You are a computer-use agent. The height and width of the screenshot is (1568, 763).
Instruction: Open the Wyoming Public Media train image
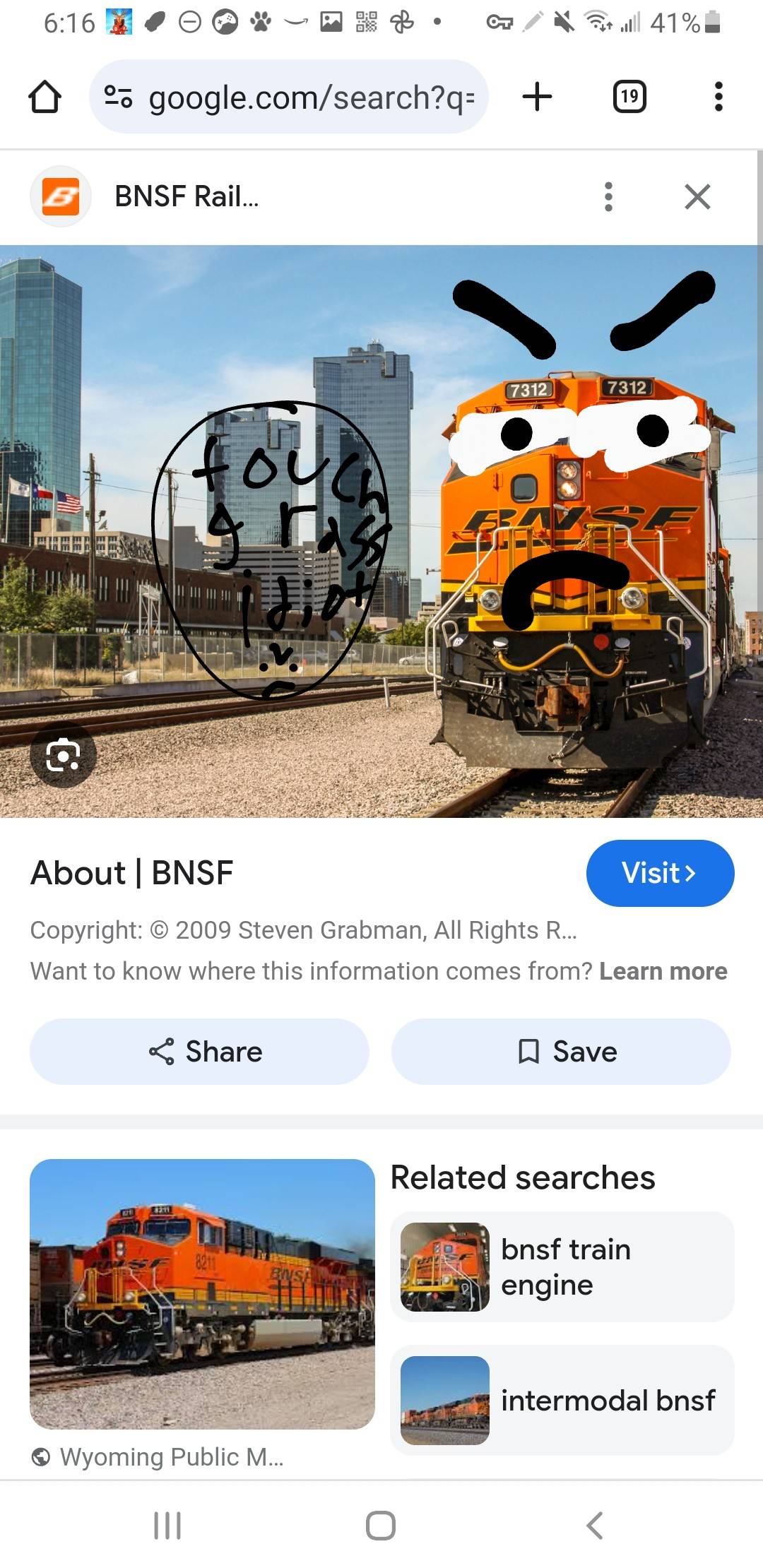[202, 1293]
